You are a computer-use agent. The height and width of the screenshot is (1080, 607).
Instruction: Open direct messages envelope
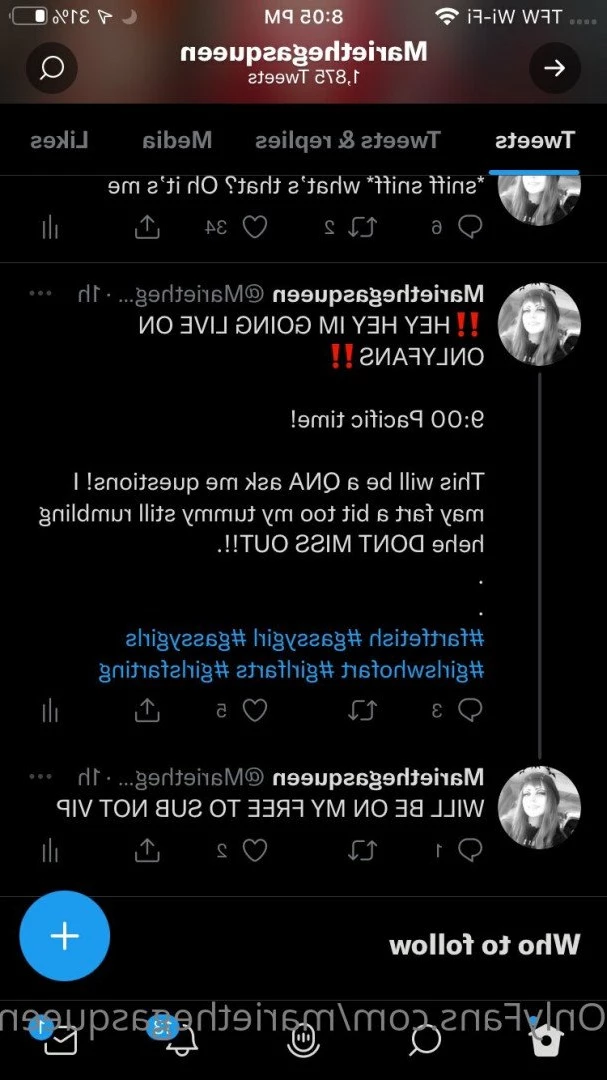pos(60,1040)
